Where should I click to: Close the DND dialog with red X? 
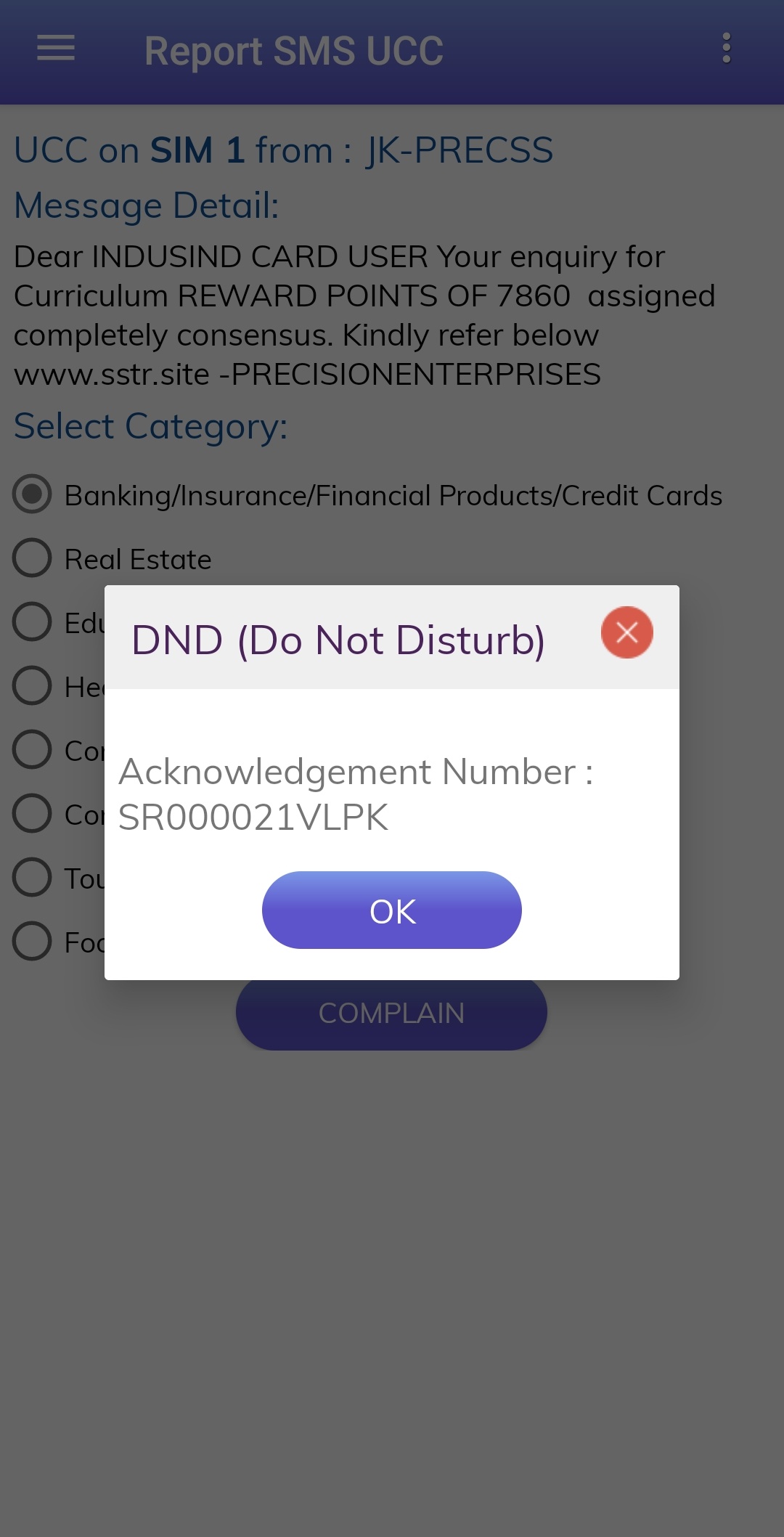tap(626, 632)
